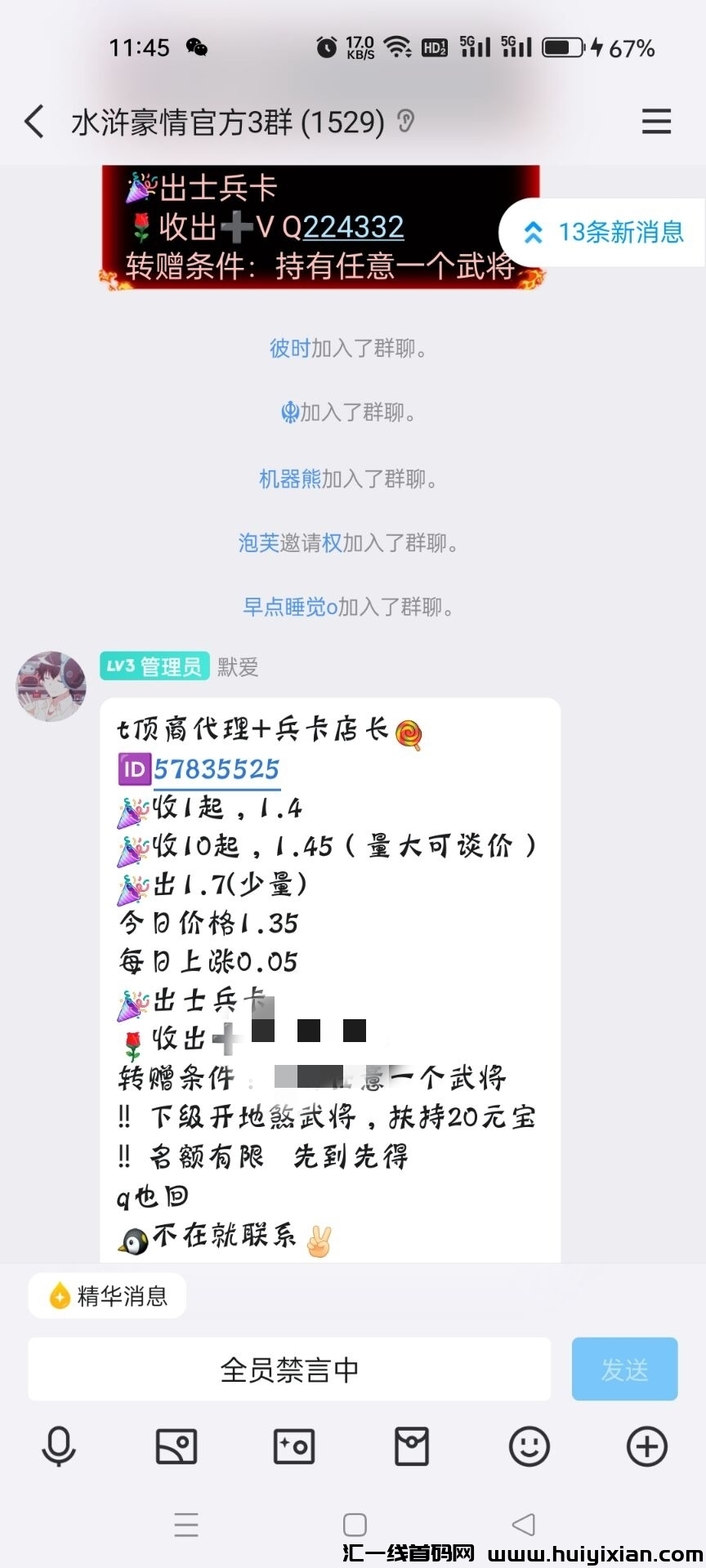Tap the plus icon for more chat attachments

(x=646, y=1445)
